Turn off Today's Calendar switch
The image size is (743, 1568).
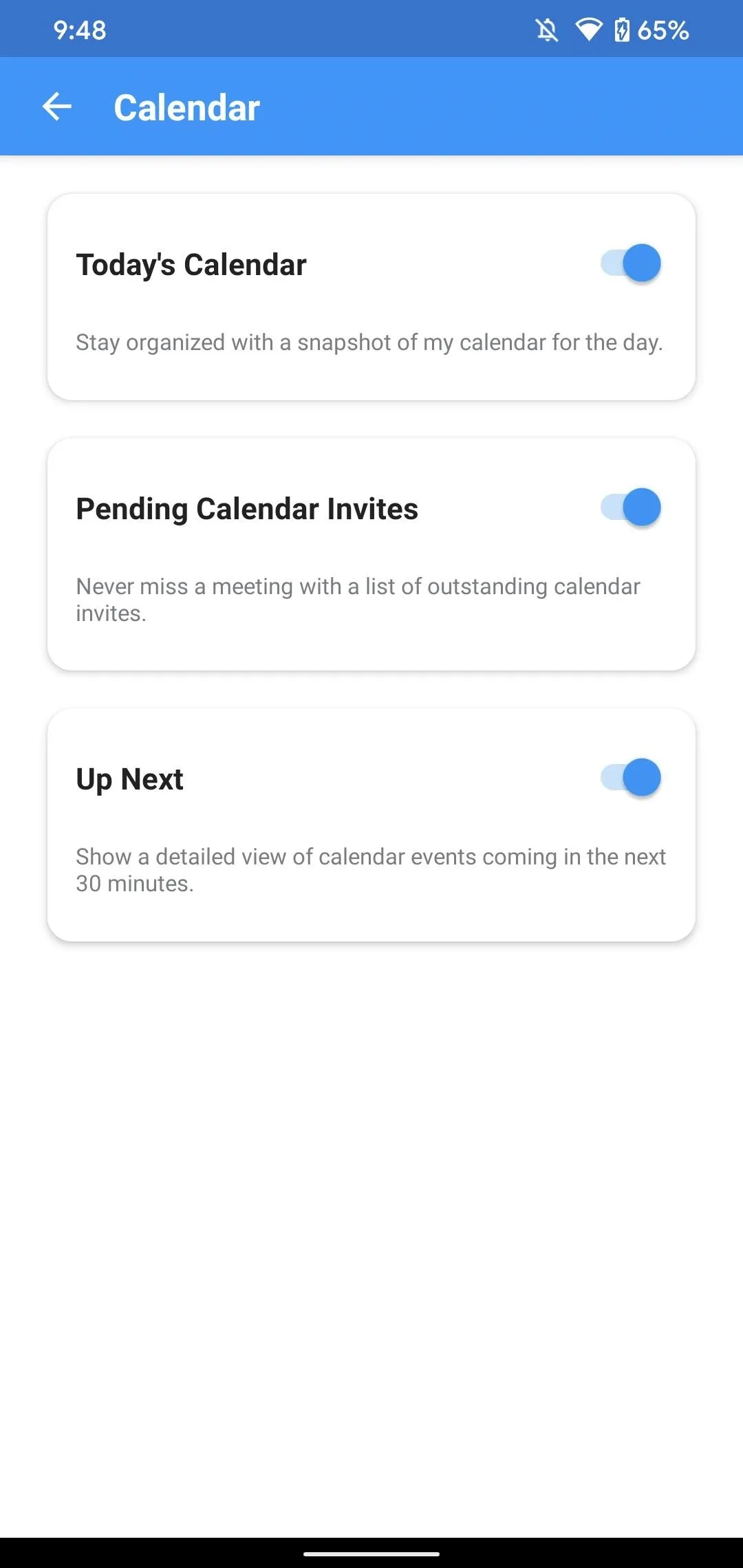point(631,263)
